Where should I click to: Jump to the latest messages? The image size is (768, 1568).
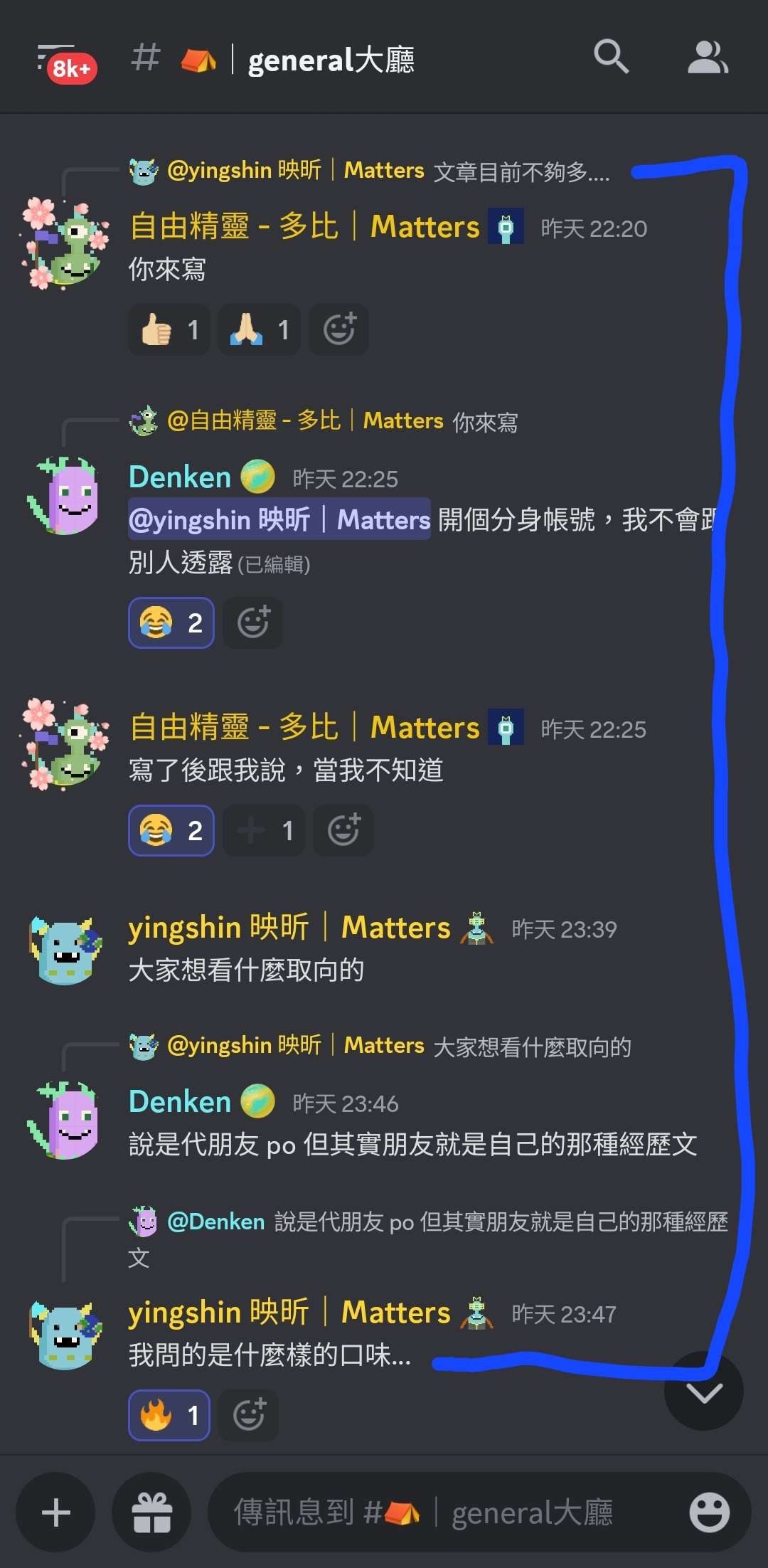(703, 1392)
